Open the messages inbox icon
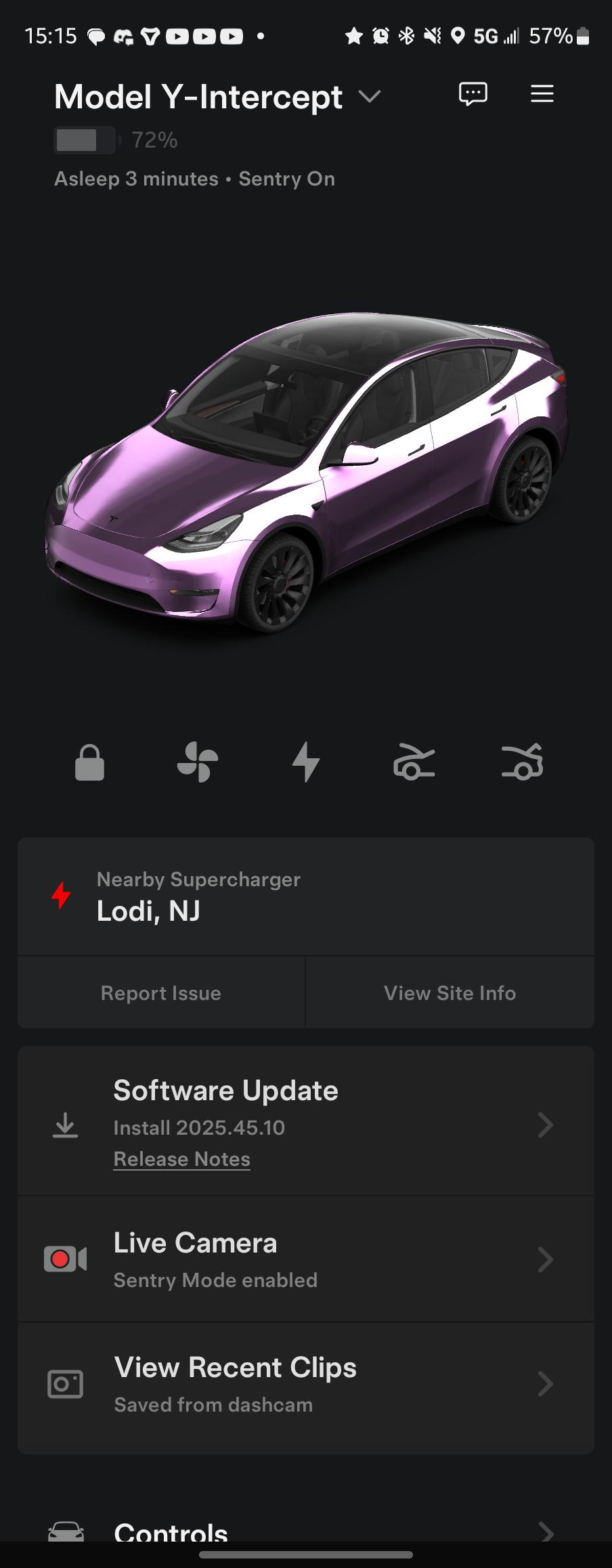Viewport: 612px width, 1568px height. tap(473, 94)
